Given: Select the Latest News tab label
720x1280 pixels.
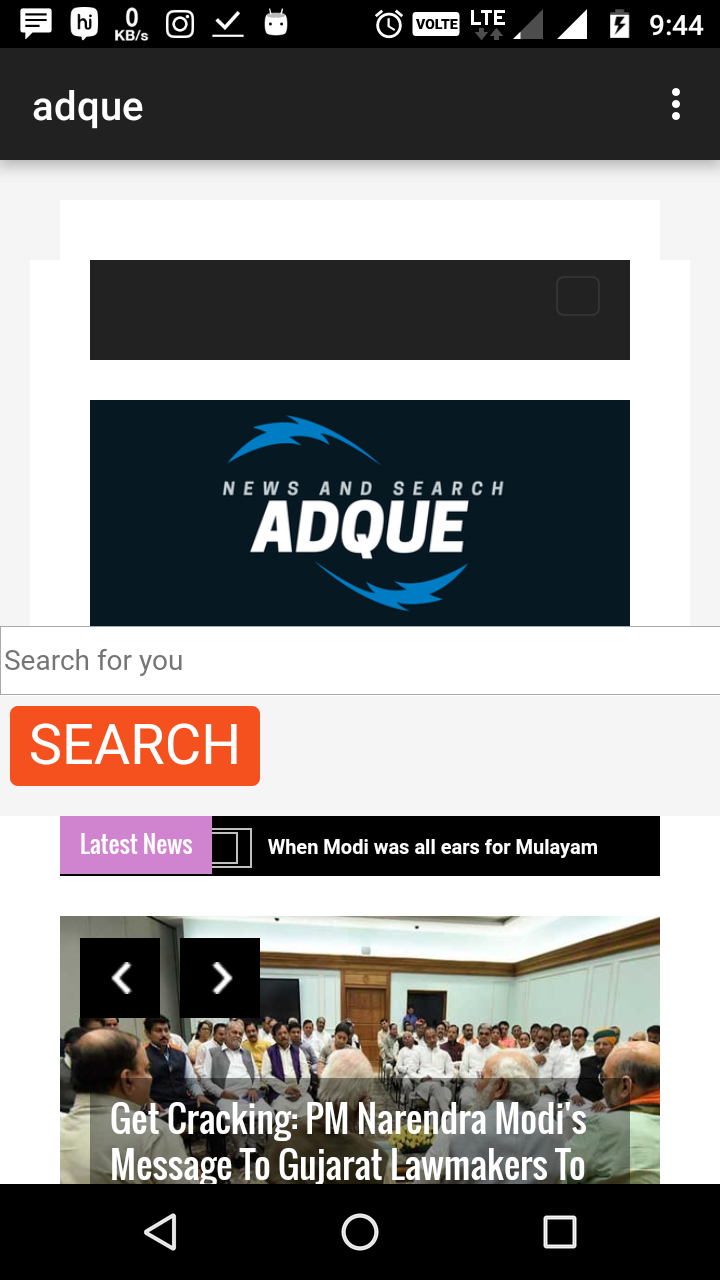Looking at the screenshot, I should (x=135, y=845).
